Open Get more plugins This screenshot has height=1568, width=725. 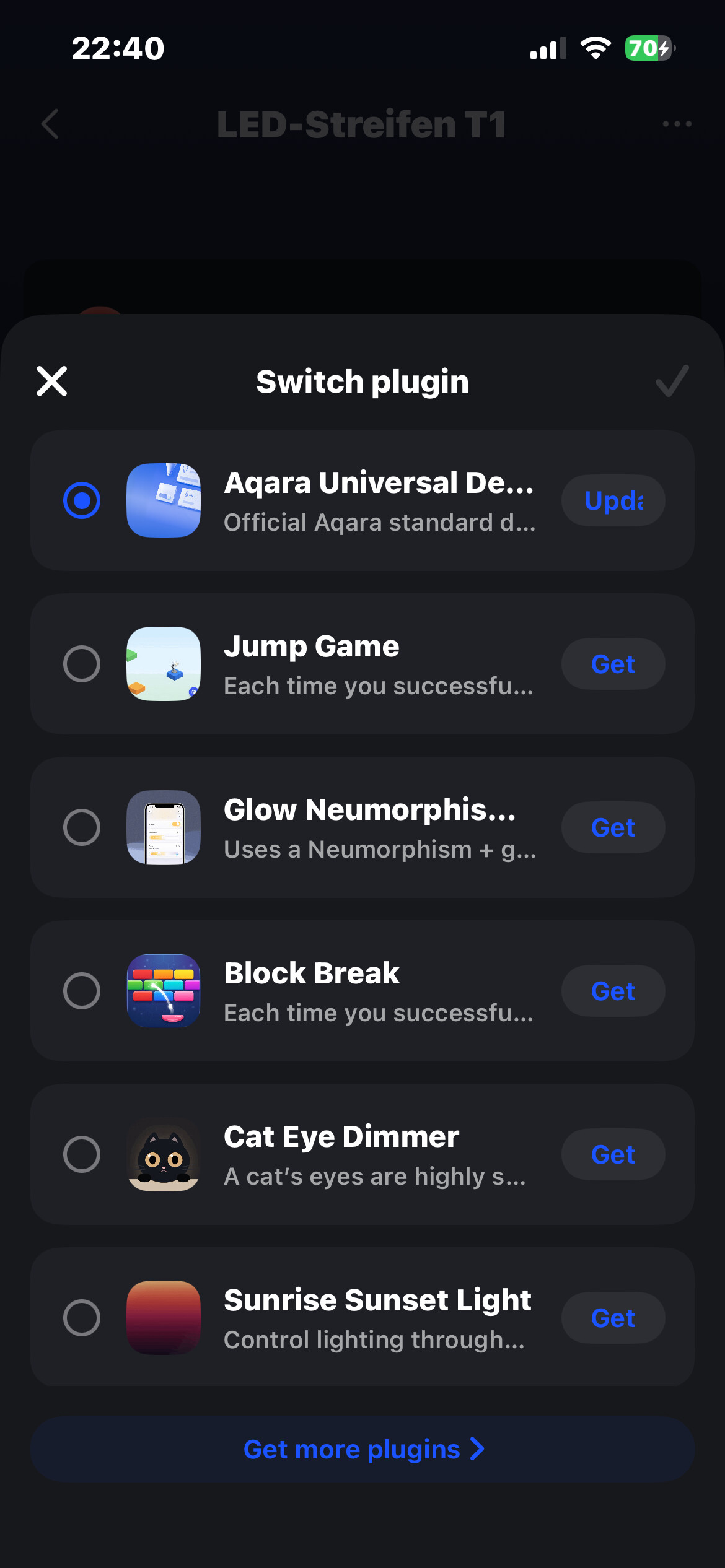click(x=362, y=1449)
